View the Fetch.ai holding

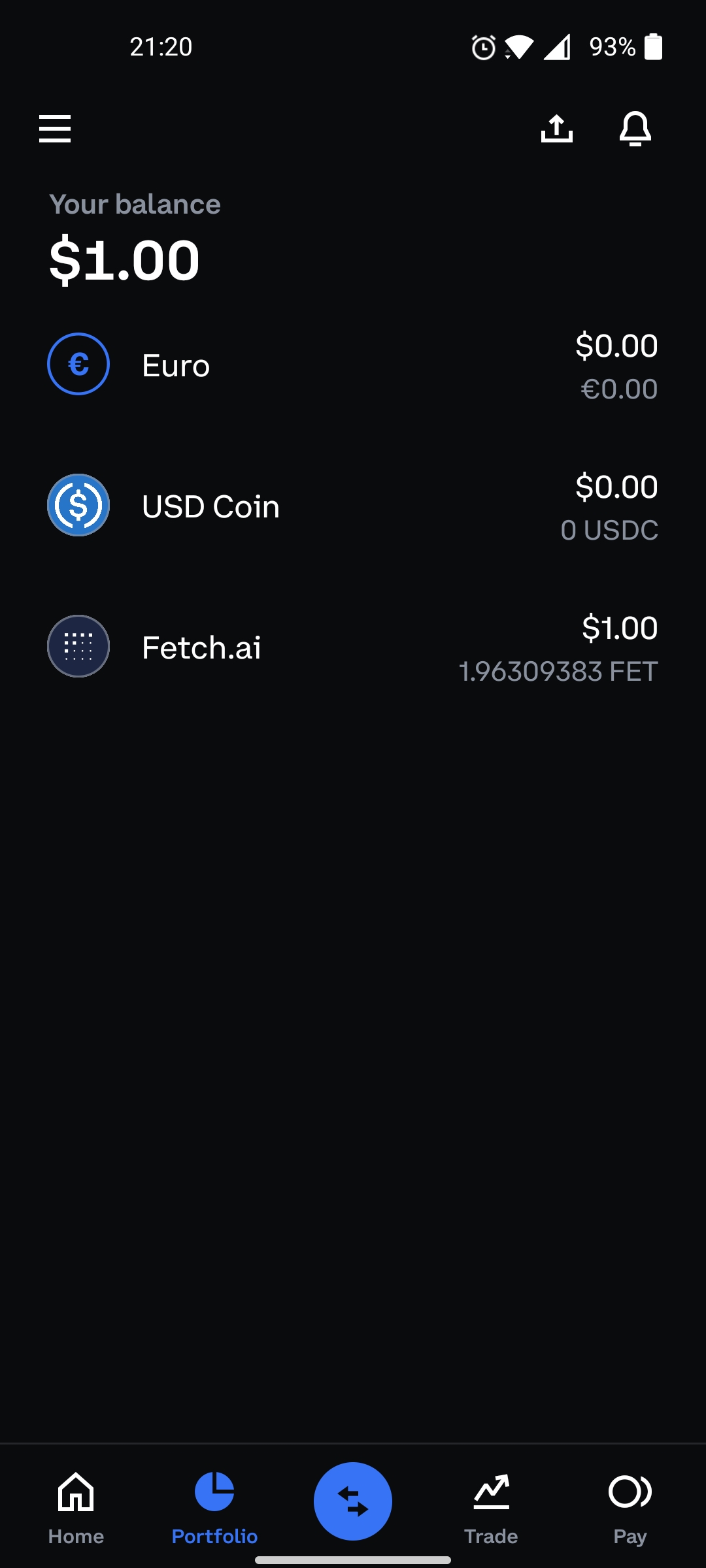pyautogui.click(x=353, y=647)
